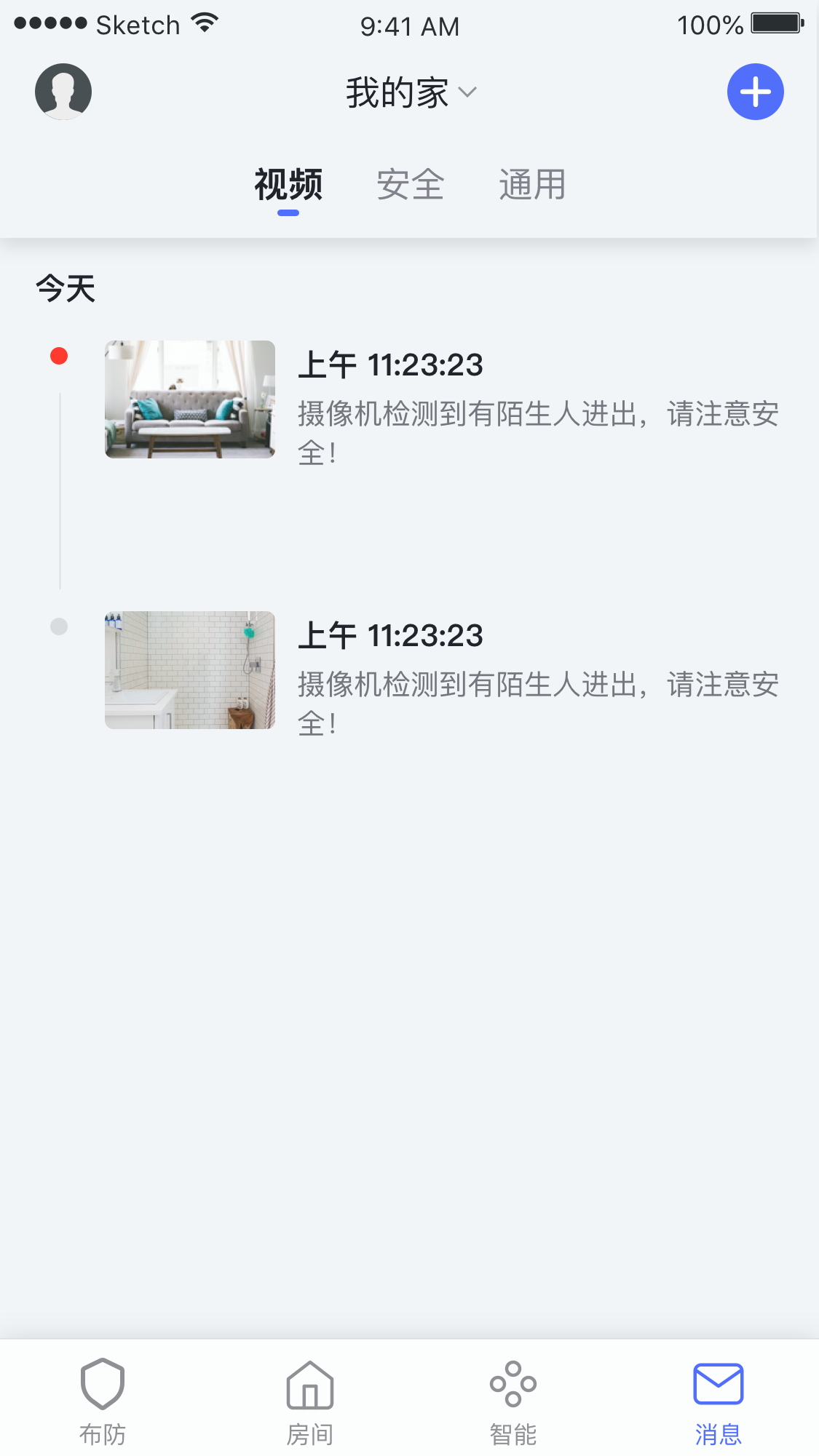Switch to the 通用 tab
819x1456 pixels.
tap(533, 185)
